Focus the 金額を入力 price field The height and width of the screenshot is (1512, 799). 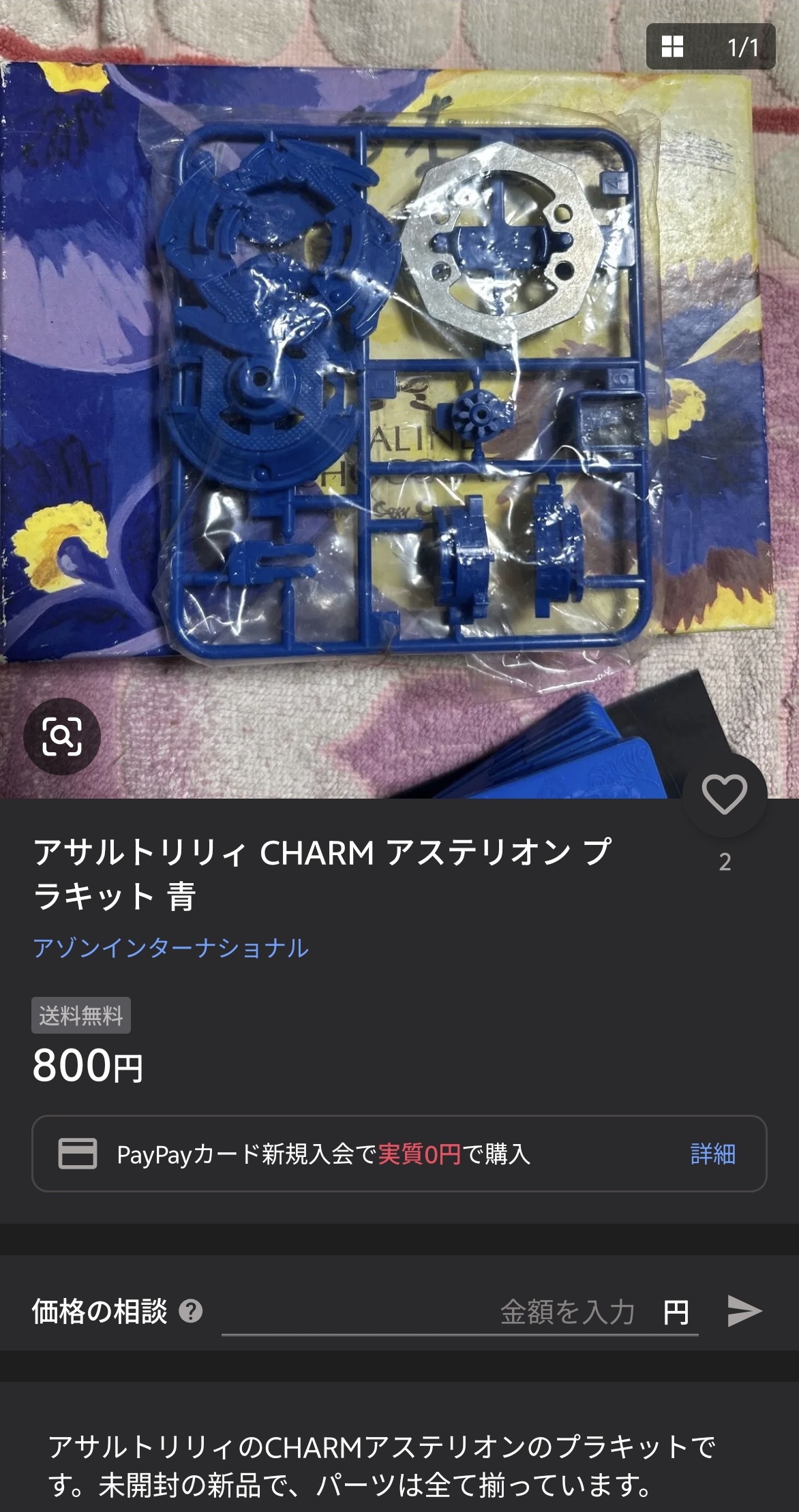(x=436, y=1312)
